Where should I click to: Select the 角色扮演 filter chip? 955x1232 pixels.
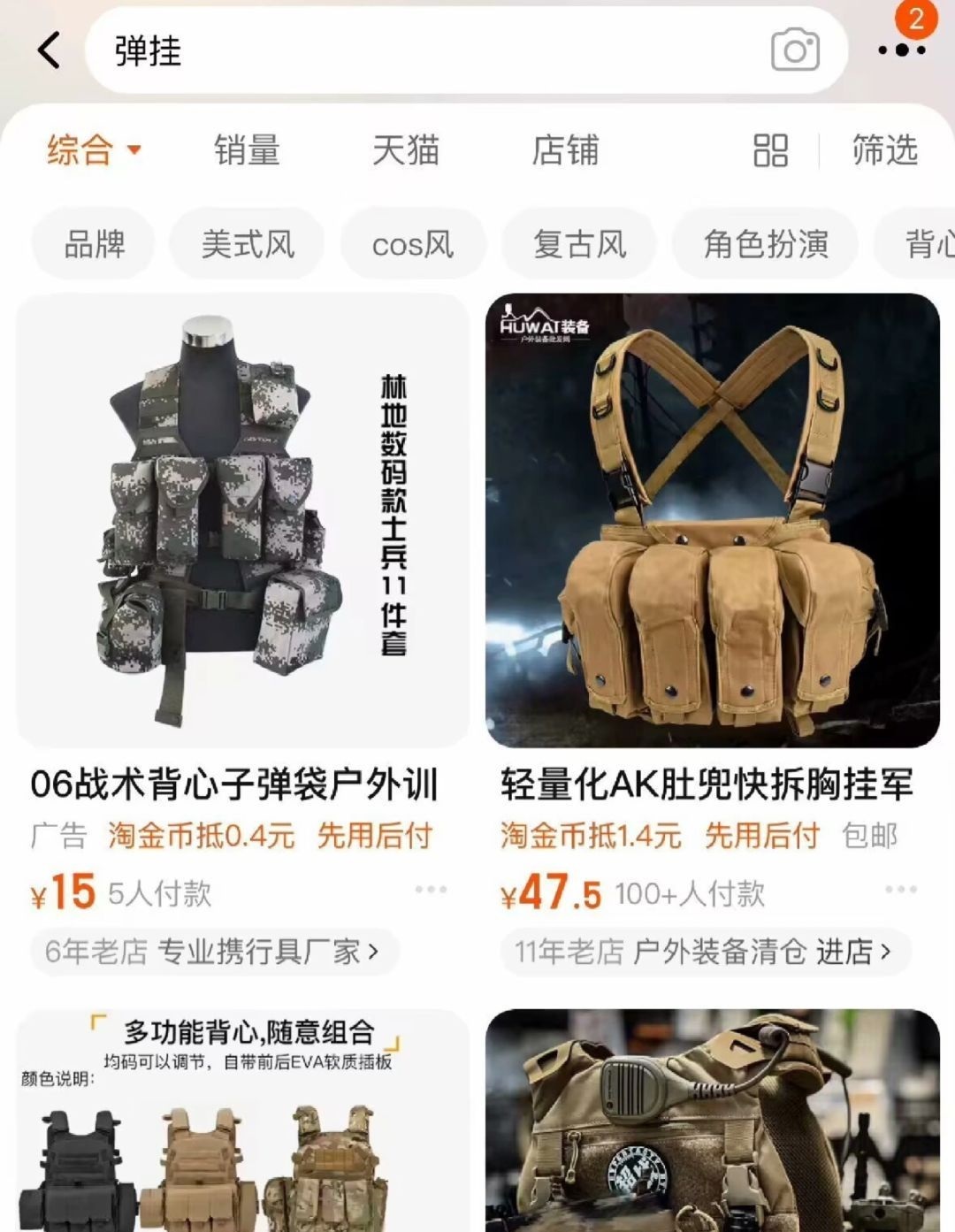[766, 243]
